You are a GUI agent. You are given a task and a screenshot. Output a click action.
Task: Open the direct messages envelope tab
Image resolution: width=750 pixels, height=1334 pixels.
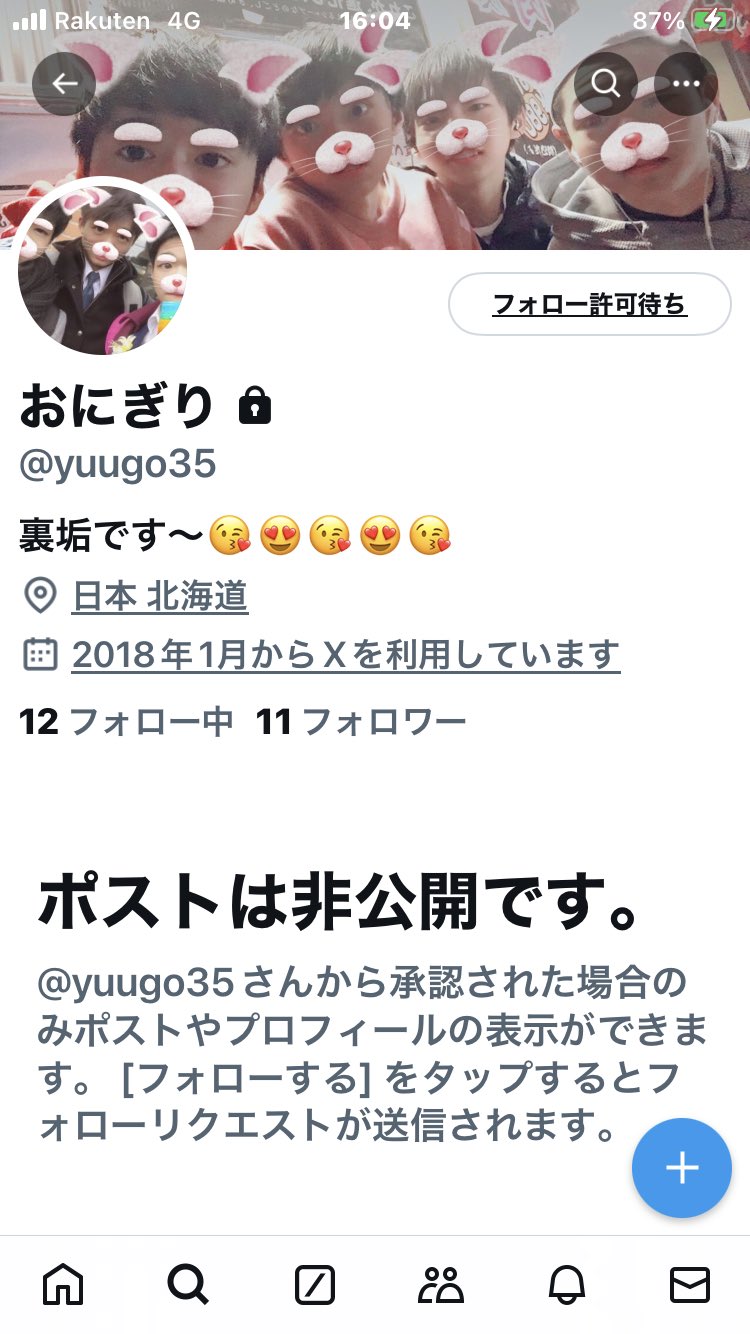click(x=689, y=1284)
